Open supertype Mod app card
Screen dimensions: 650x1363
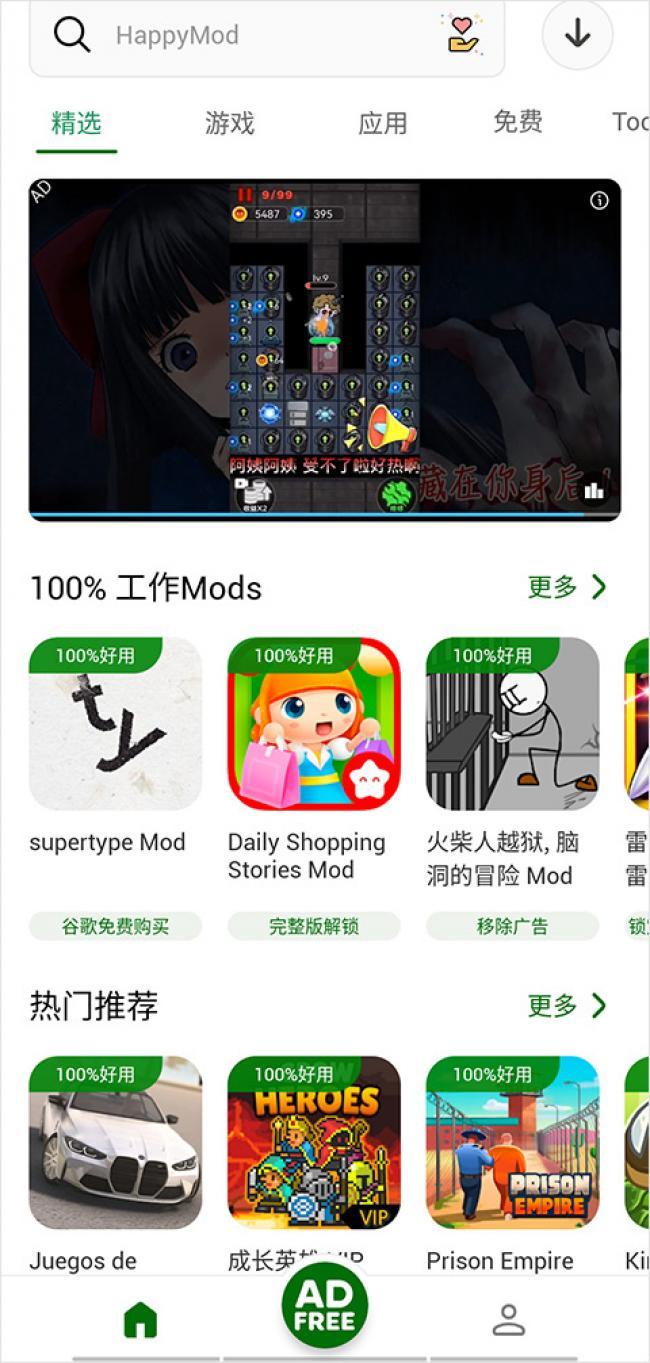pos(115,724)
